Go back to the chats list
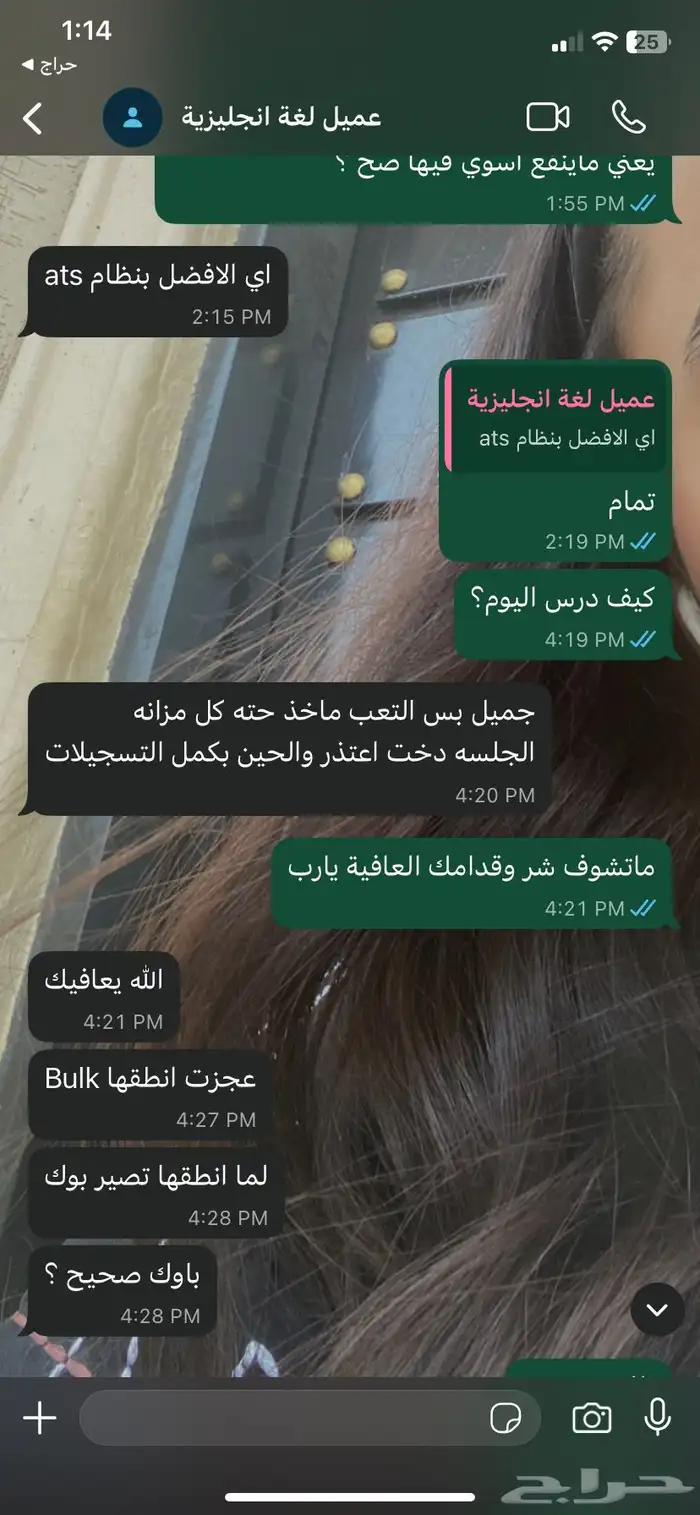This screenshot has height=1515, width=700. pyautogui.click(x=33, y=118)
